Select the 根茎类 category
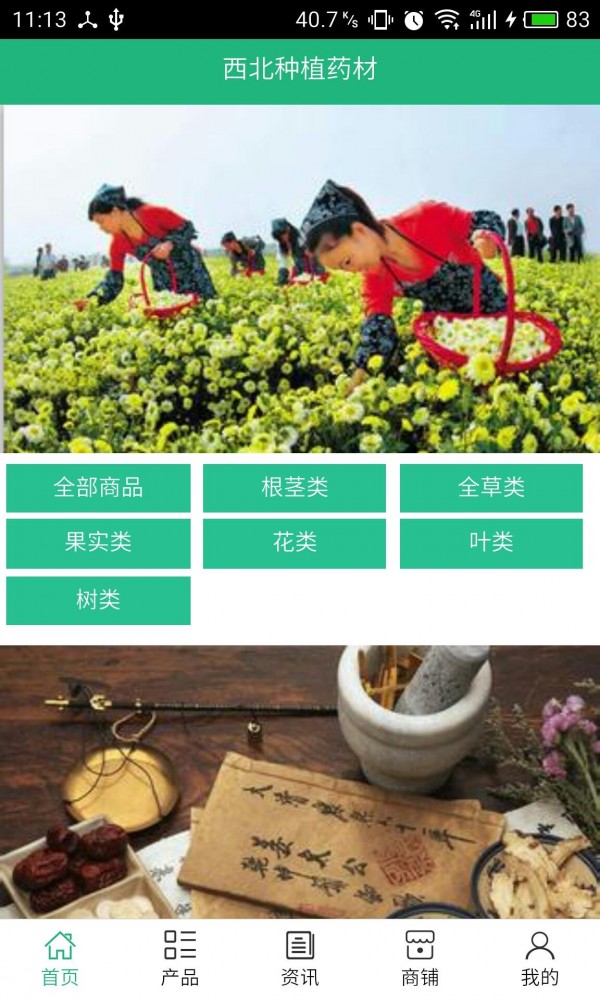600x1000 pixels. 294,488
